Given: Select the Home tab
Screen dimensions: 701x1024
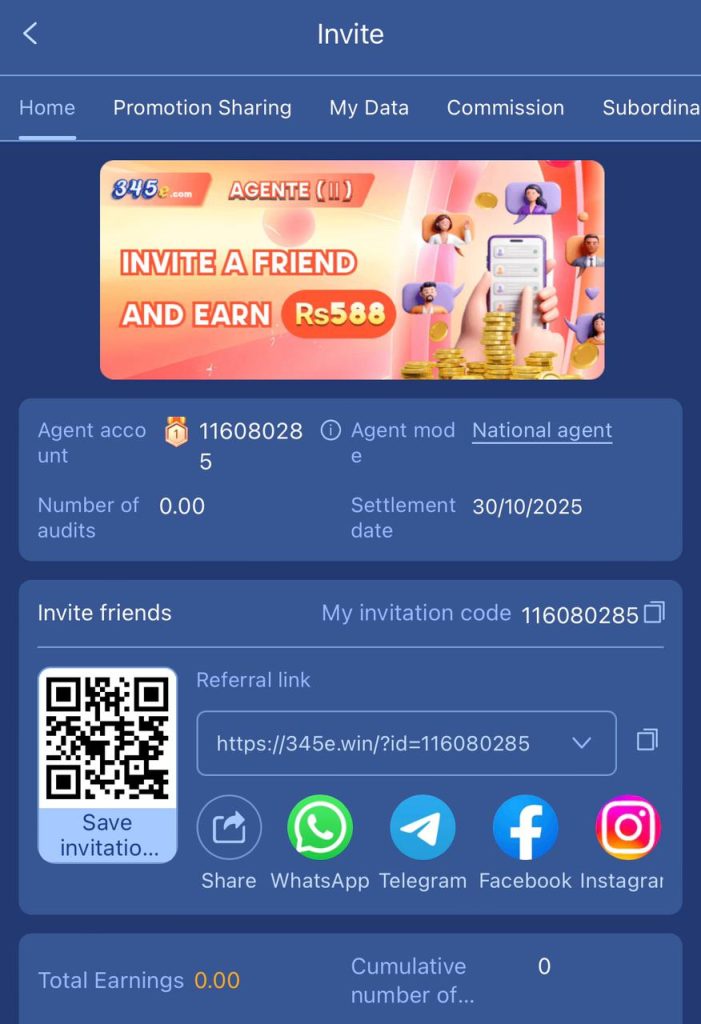Looking at the screenshot, I should pos(47,108).
